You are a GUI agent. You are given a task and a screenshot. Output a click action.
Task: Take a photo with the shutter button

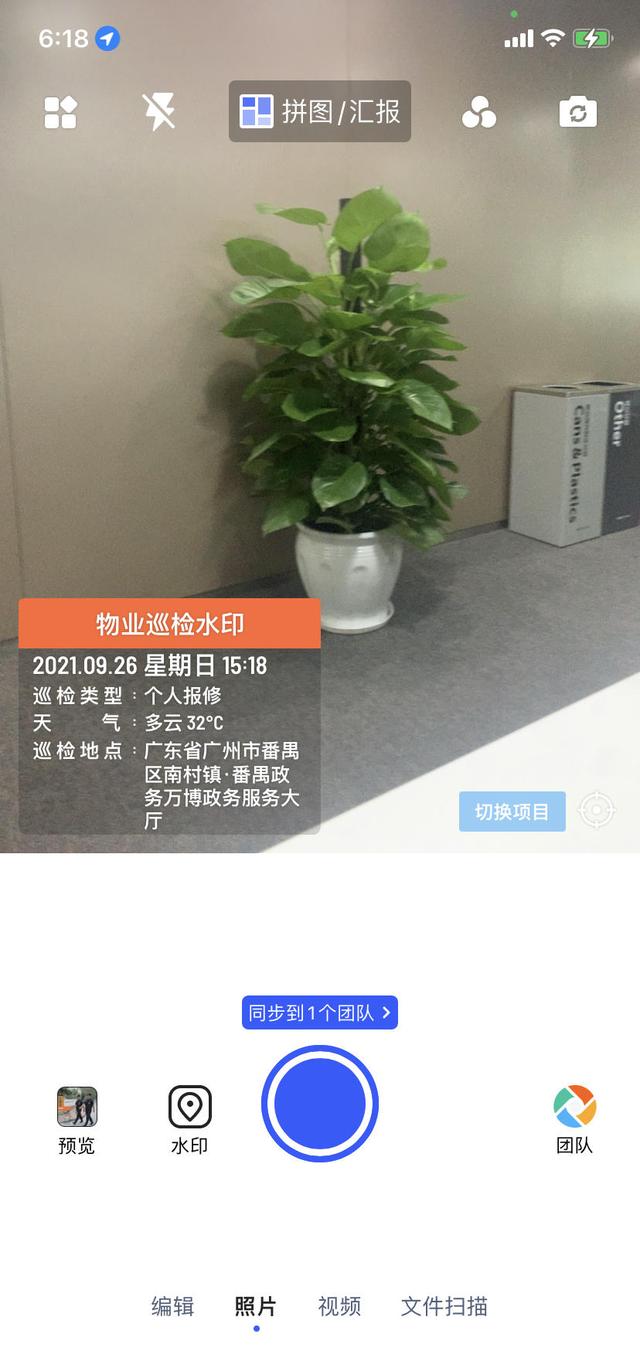coord(320,1103)
